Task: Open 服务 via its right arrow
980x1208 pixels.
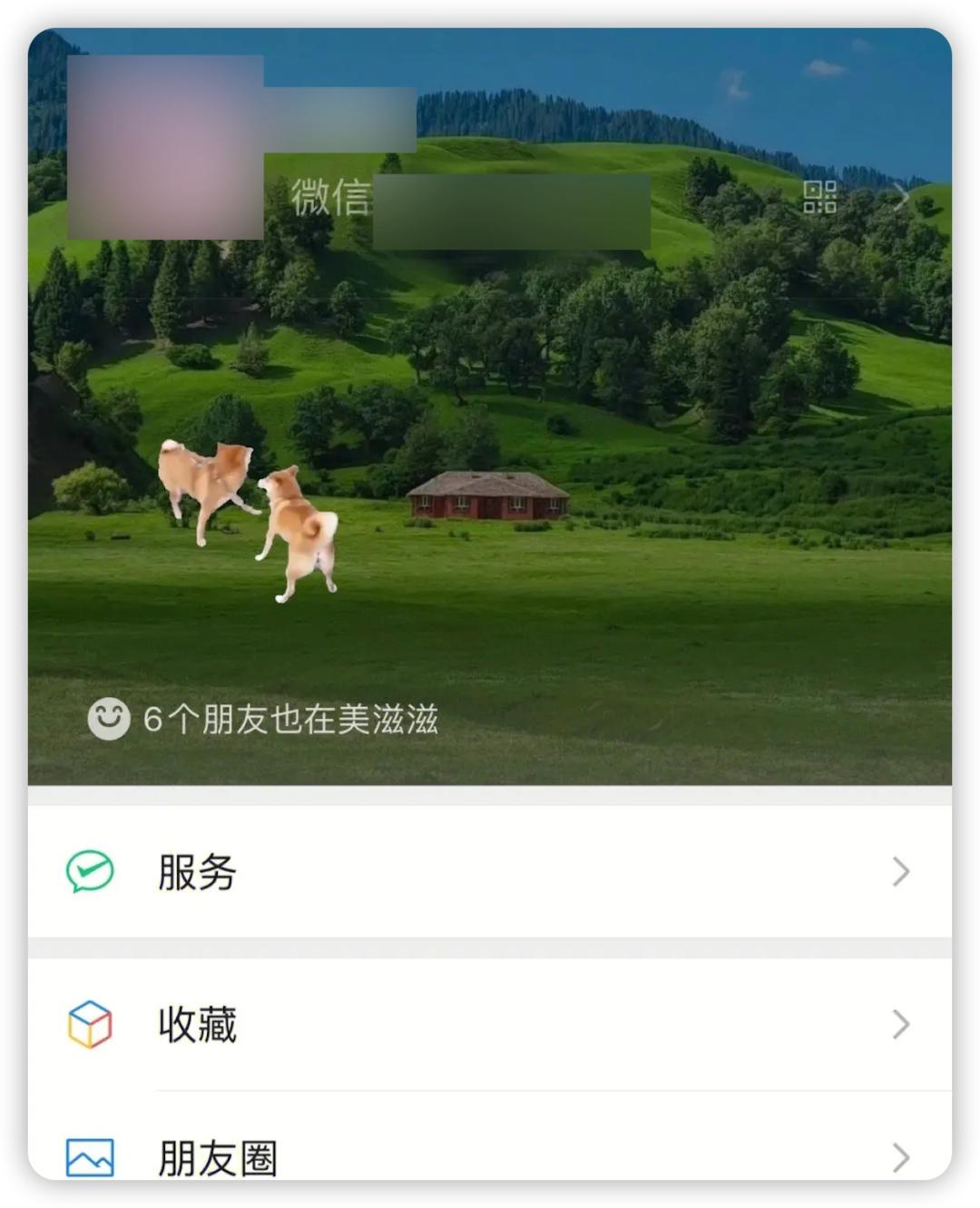Action: click(x=899, y=872)
